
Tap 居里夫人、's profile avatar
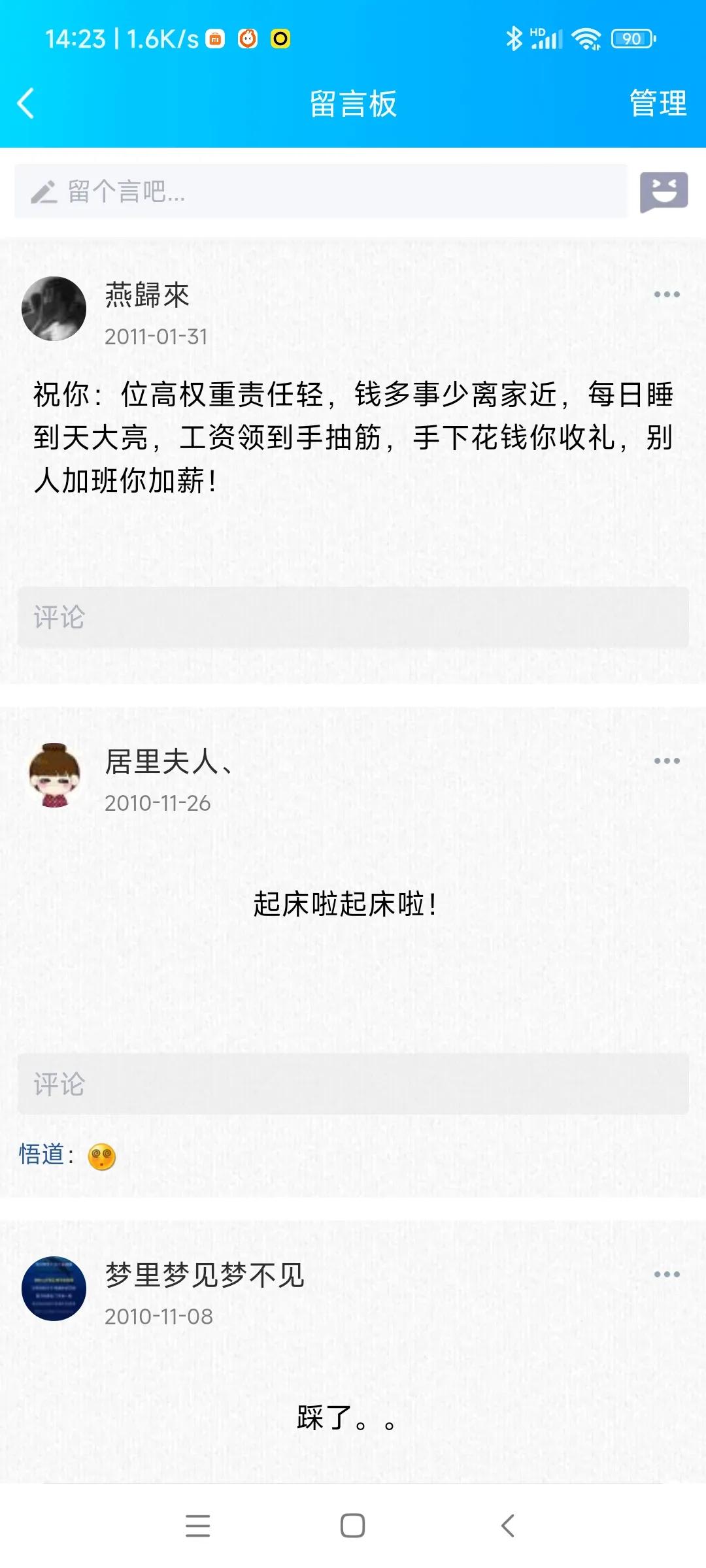(56, 777)
